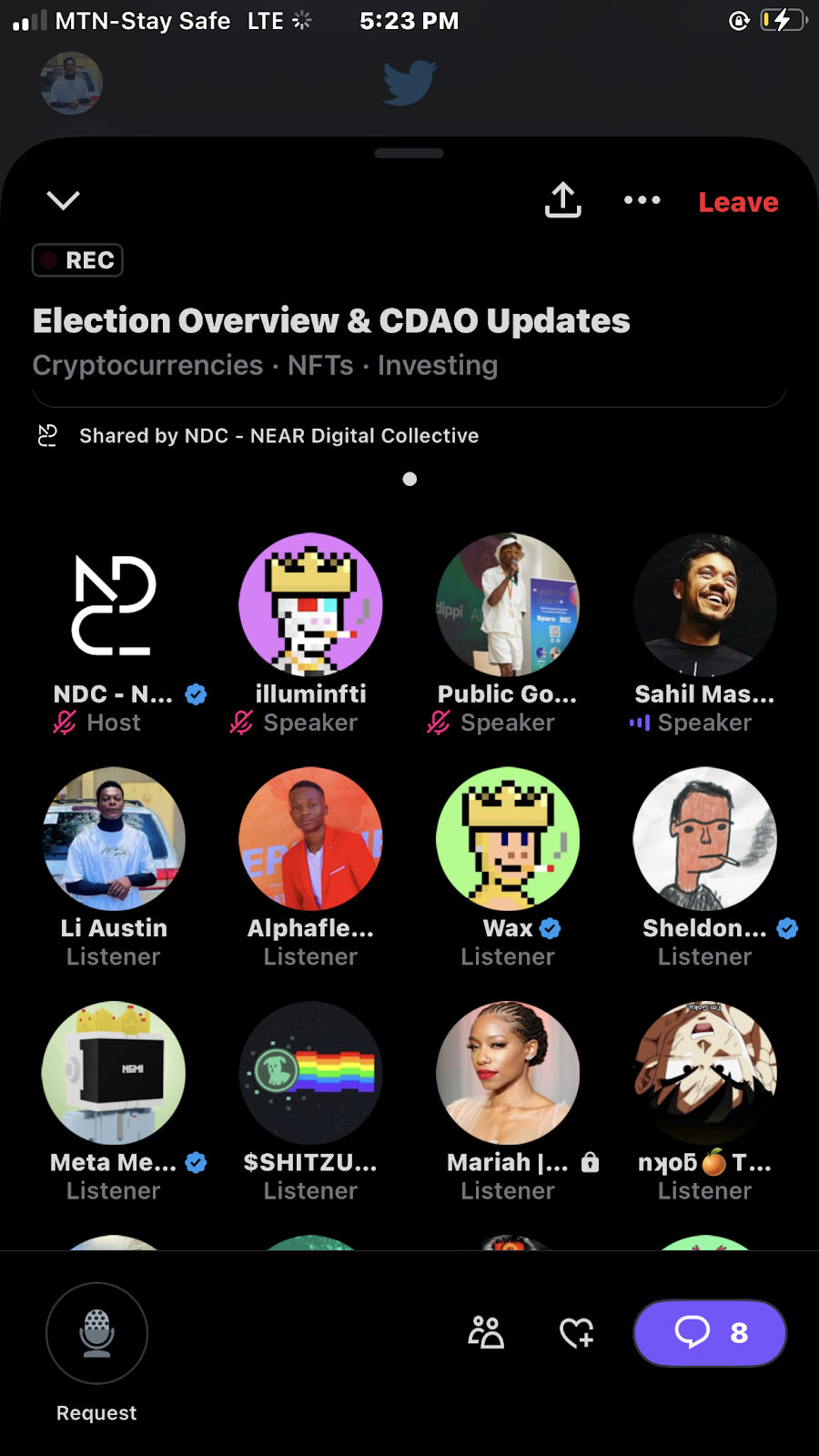Open the participants list icon
Viewport: 819px width, 1456px height.
[486, 1332]
